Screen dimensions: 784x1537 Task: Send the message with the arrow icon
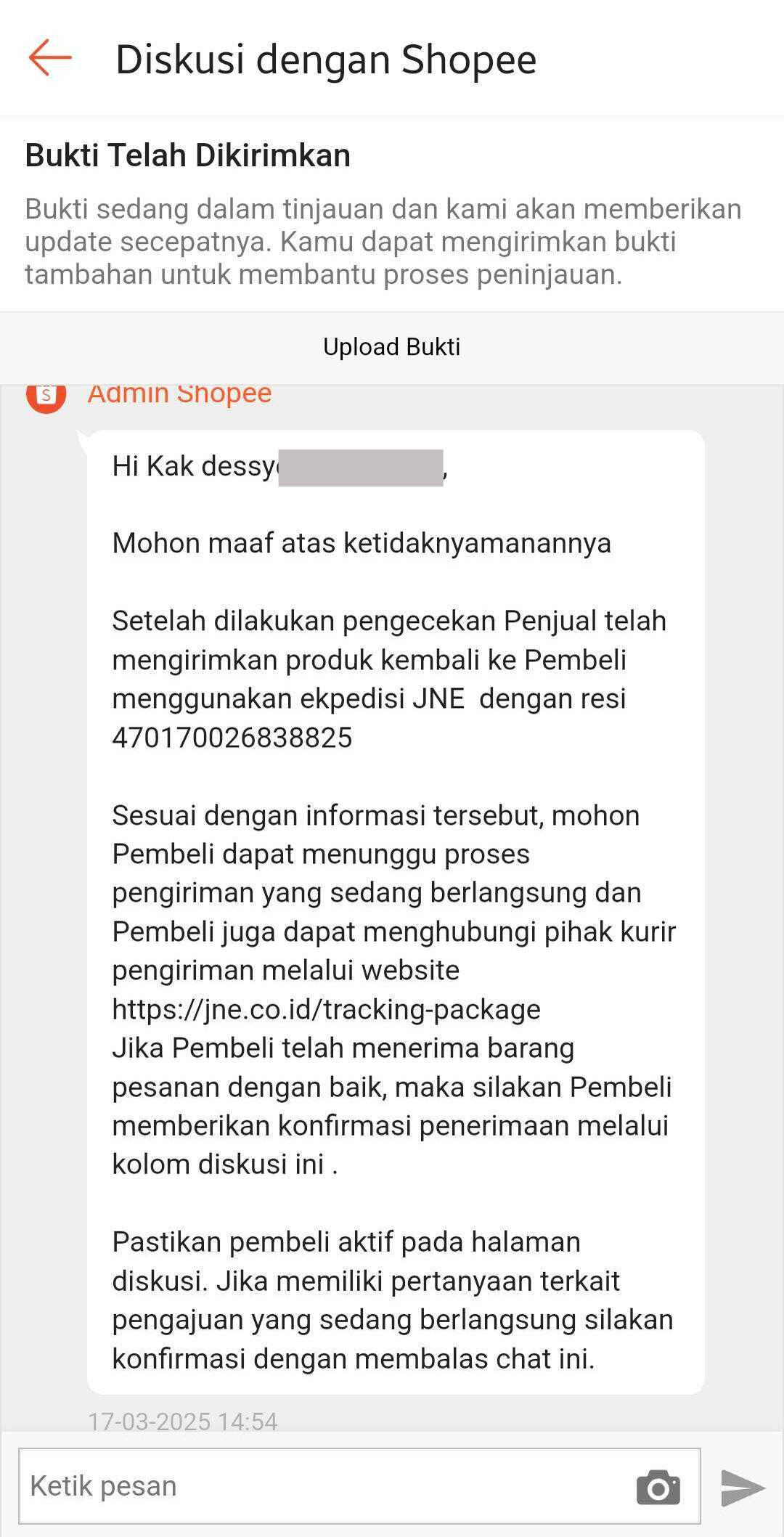pos(743,1488)
